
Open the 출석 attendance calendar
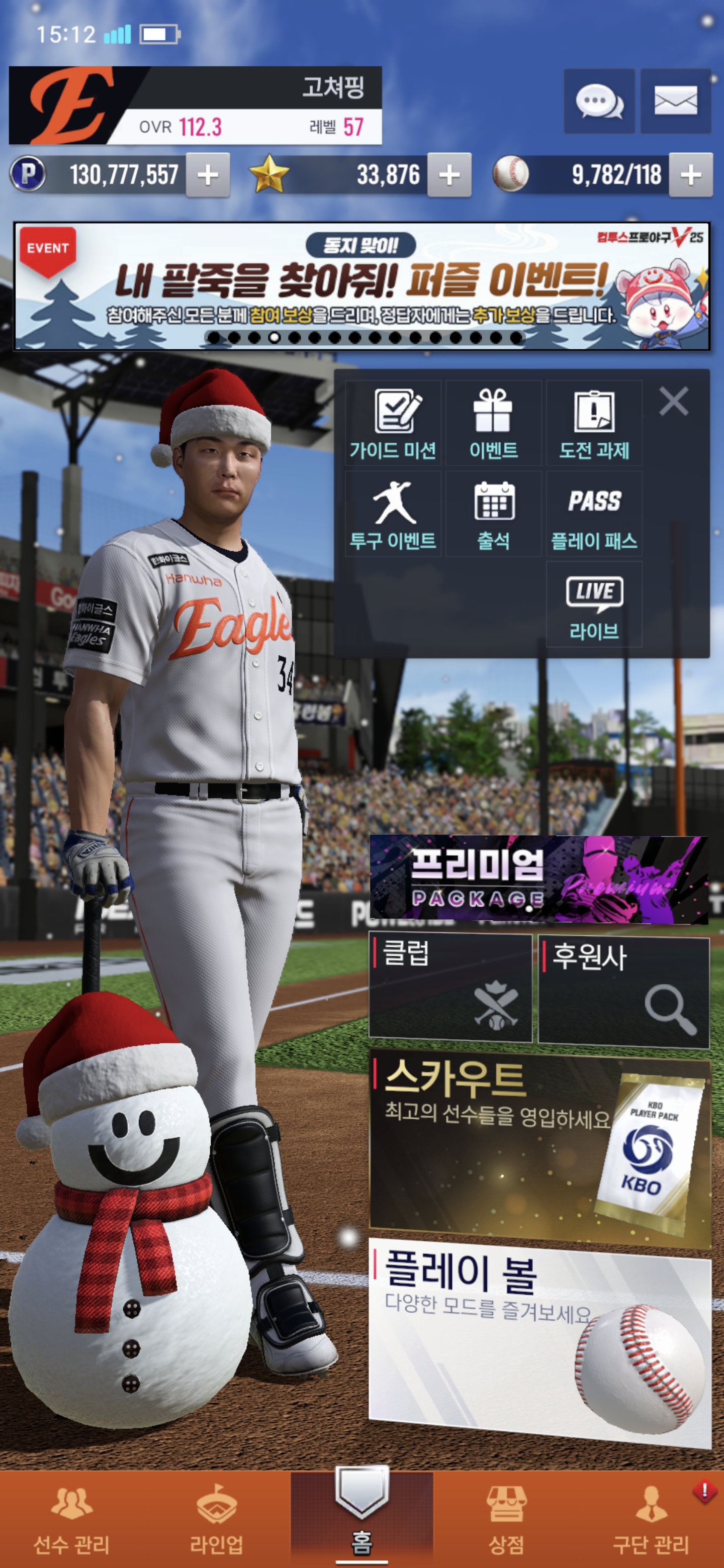(x=493, y=514)
